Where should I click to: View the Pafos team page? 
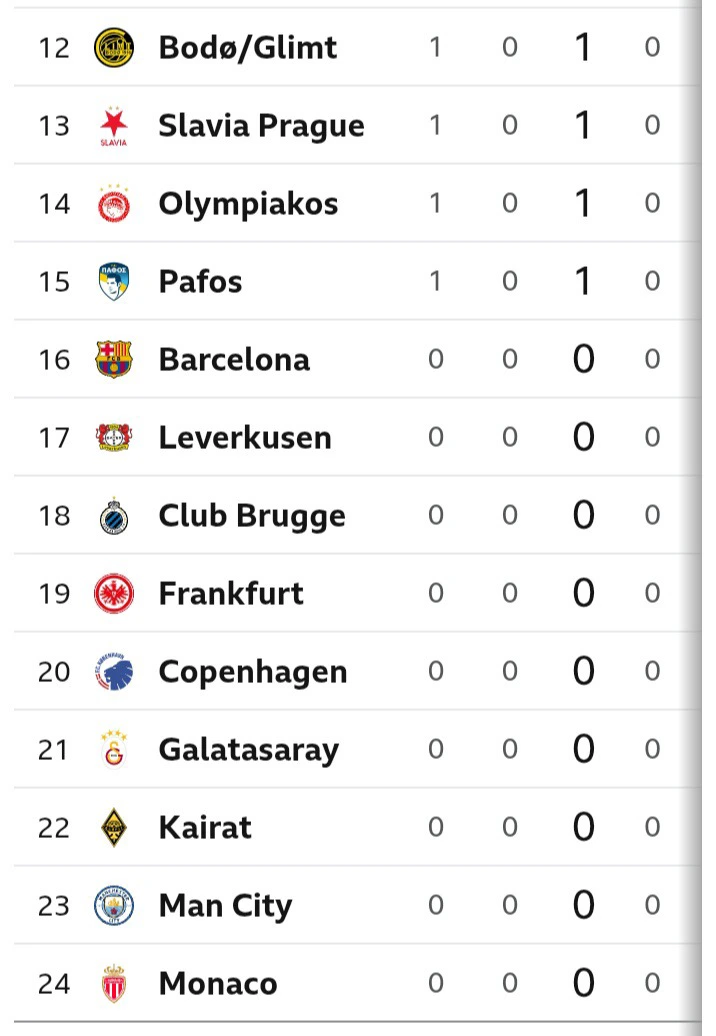point(200,281)
